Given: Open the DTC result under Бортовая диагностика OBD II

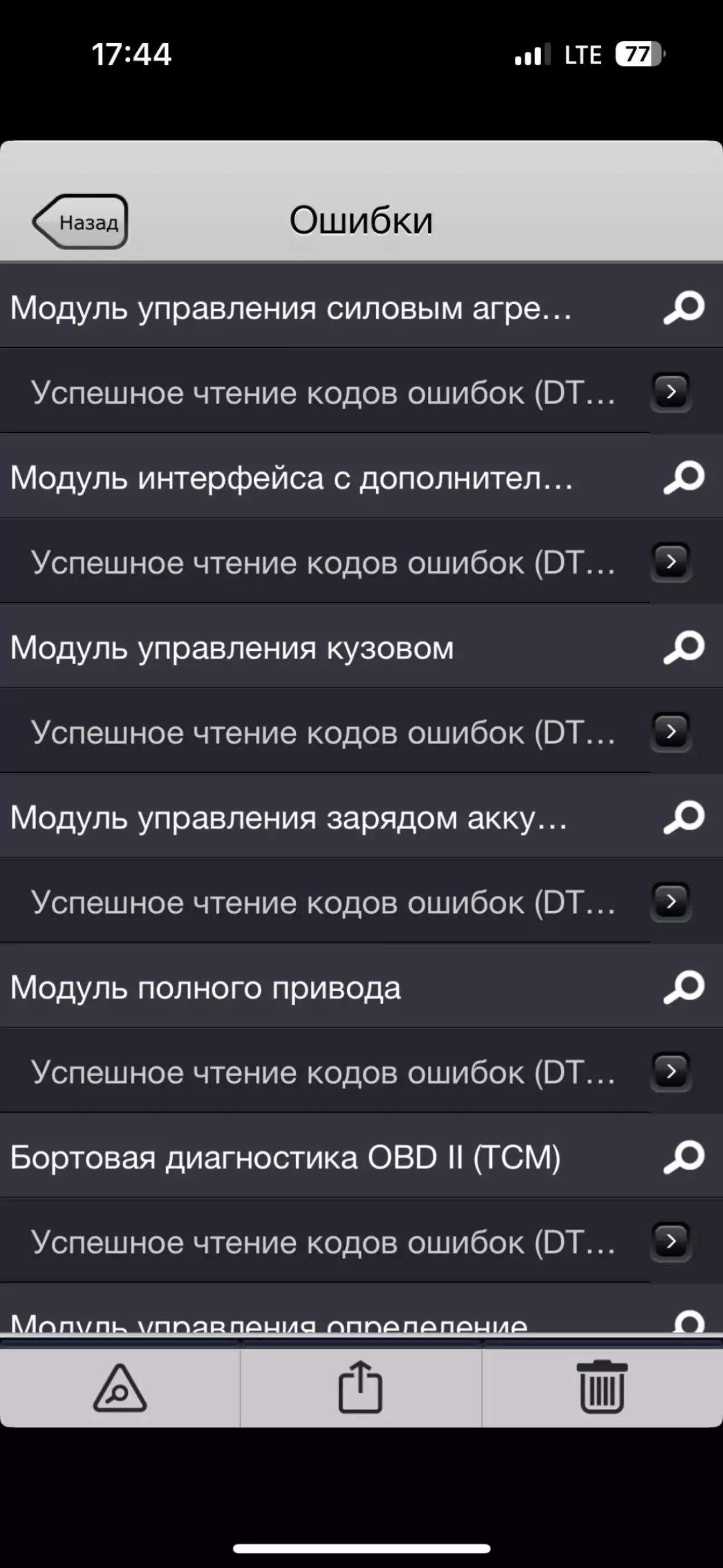Looking at the screenshot, I should pyautogui.click(x=671, y=1241).
